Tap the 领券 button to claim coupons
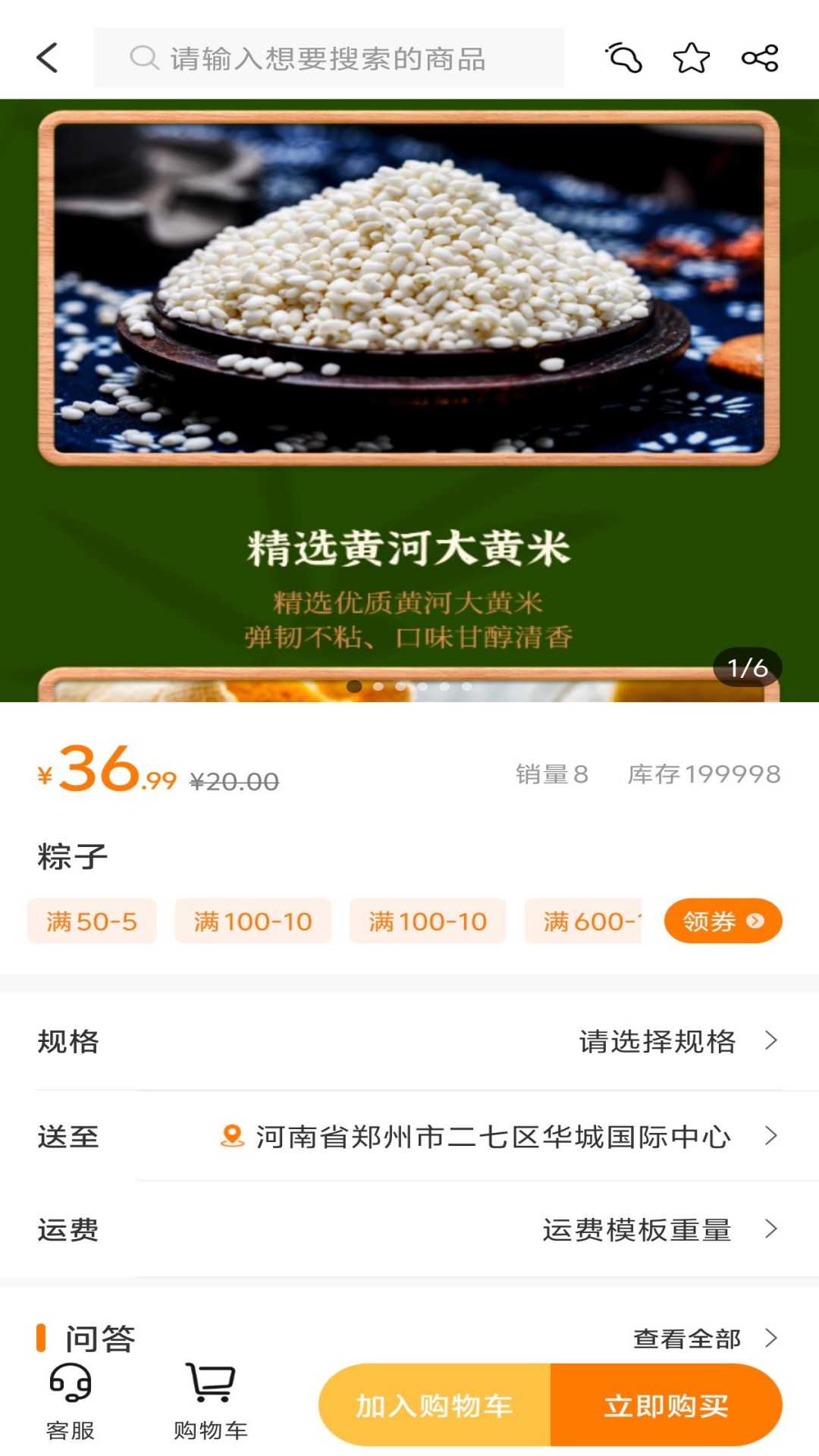The image size is (819, 1456). click(x=723, y=921)
